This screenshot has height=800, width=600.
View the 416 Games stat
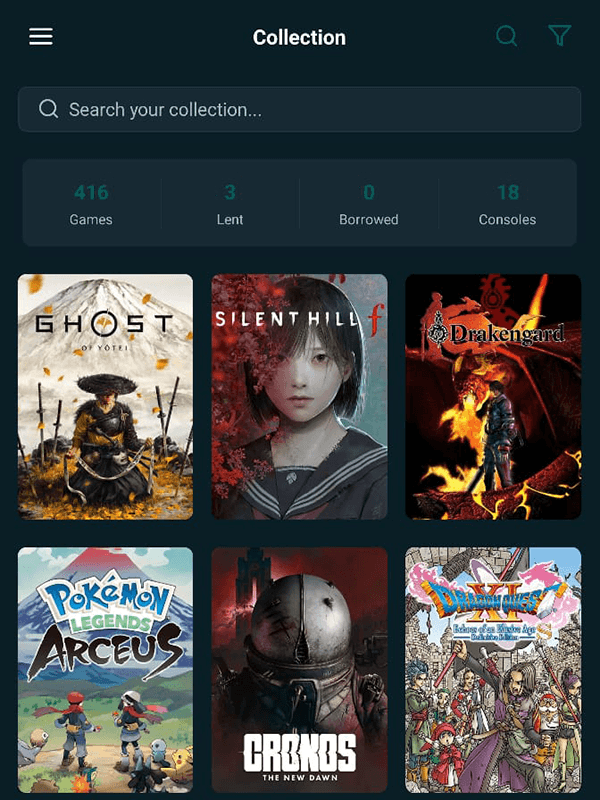pos(91,203)
